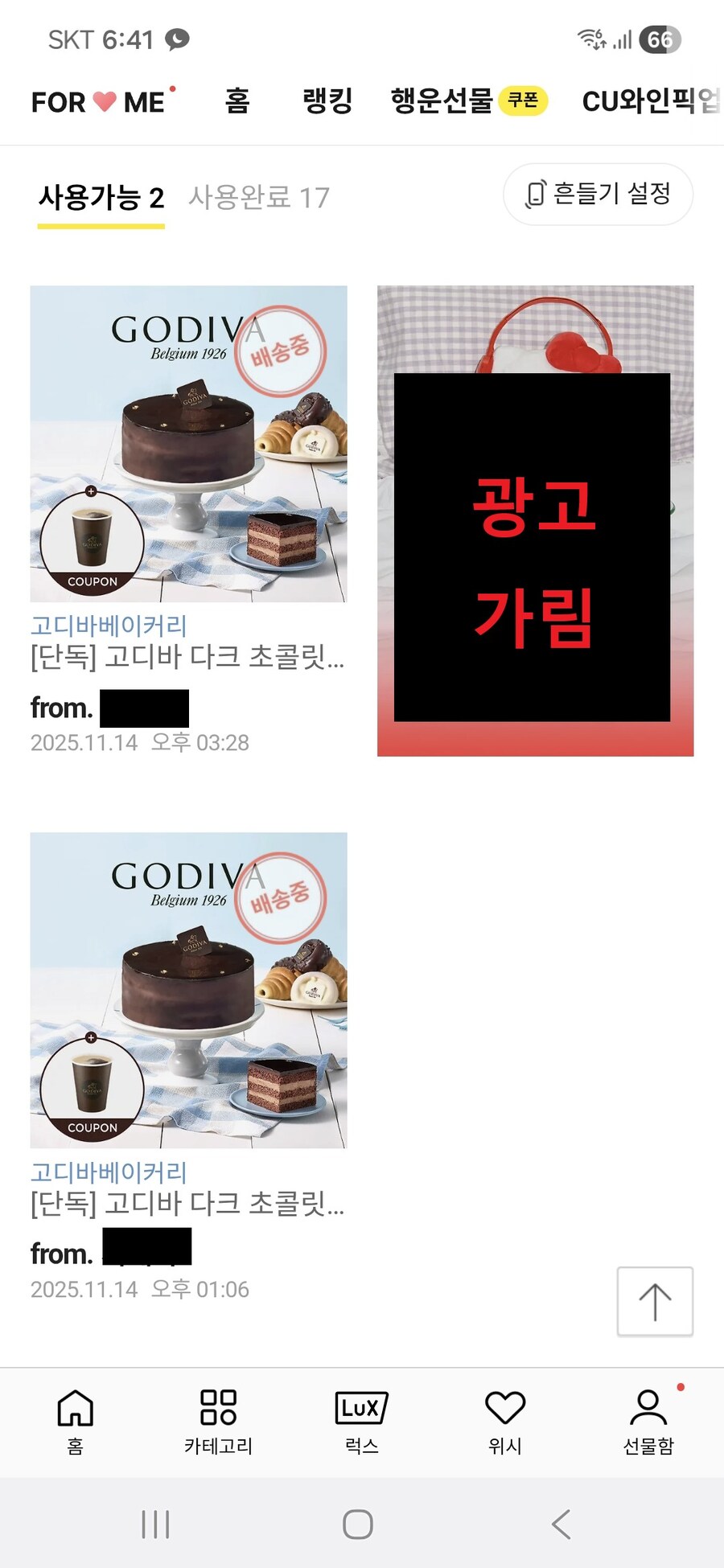724x1568 pixels.
Task: Open 흔들기 설정 settings button
Action: [x=599, y=194]
